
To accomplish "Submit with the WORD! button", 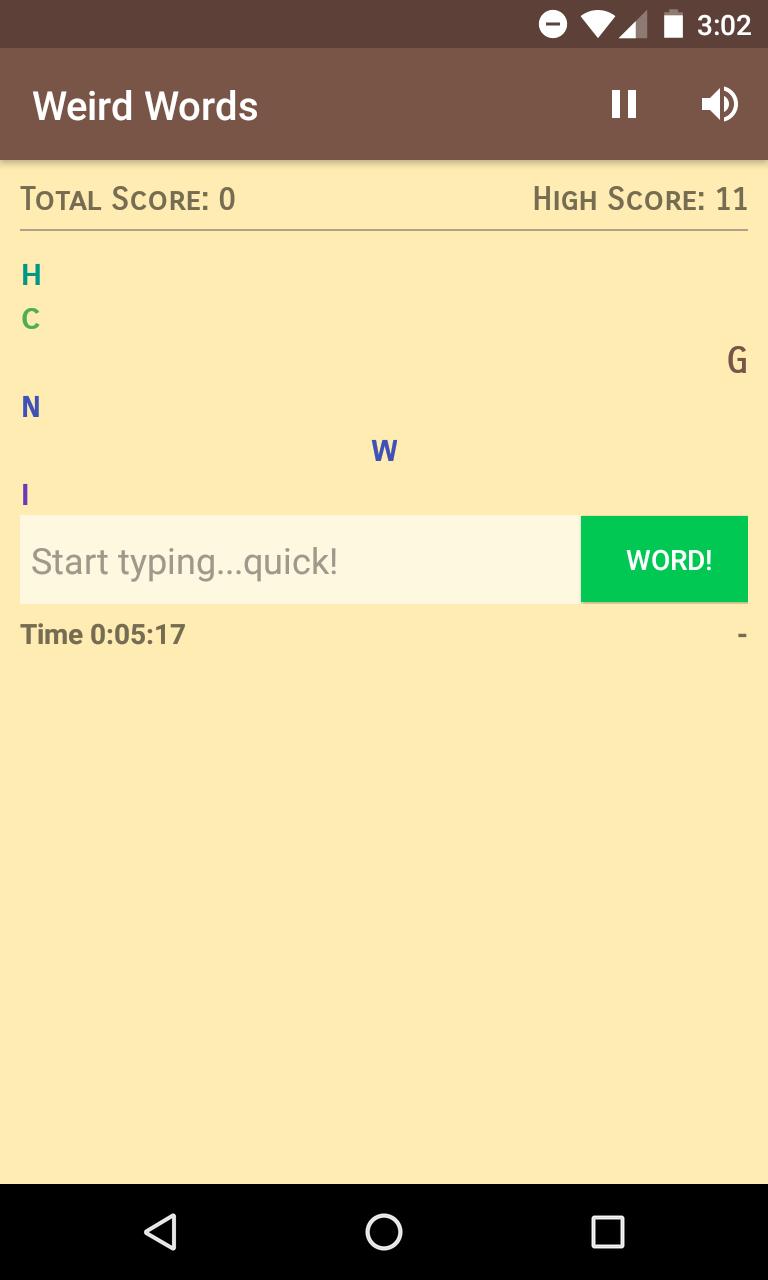I will (x=664, y=560).
